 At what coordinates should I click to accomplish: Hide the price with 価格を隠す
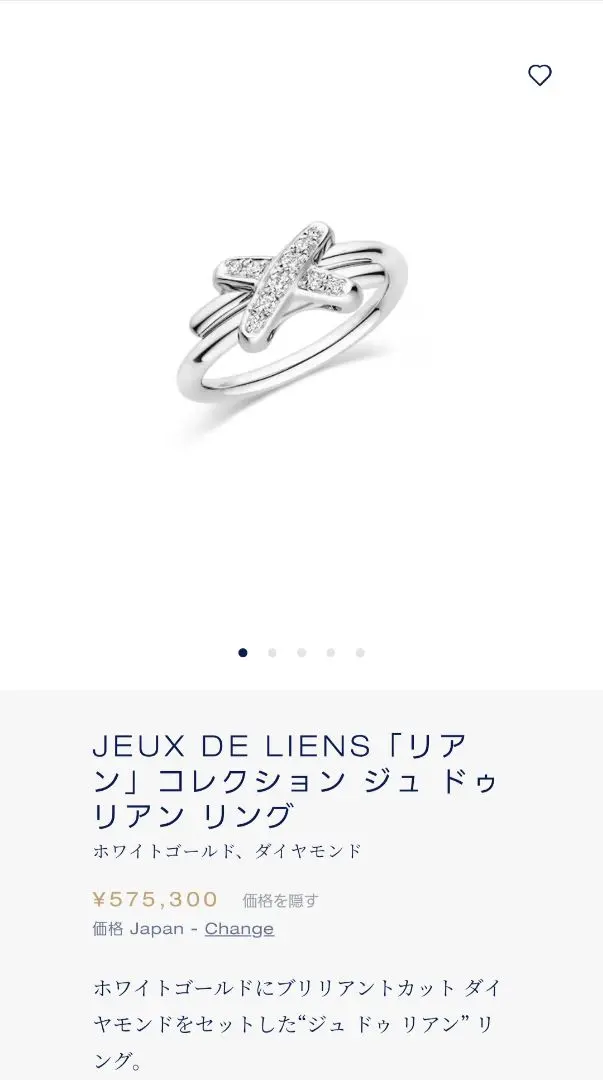coord(280,900)
